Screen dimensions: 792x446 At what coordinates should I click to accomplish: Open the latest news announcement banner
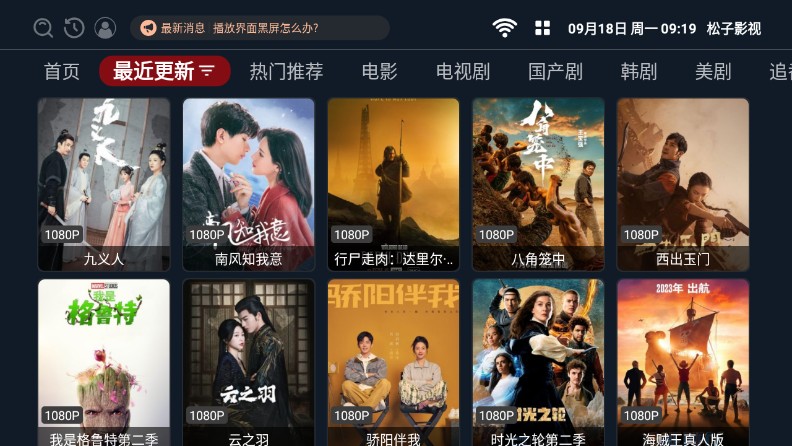[x=259, y=28]
